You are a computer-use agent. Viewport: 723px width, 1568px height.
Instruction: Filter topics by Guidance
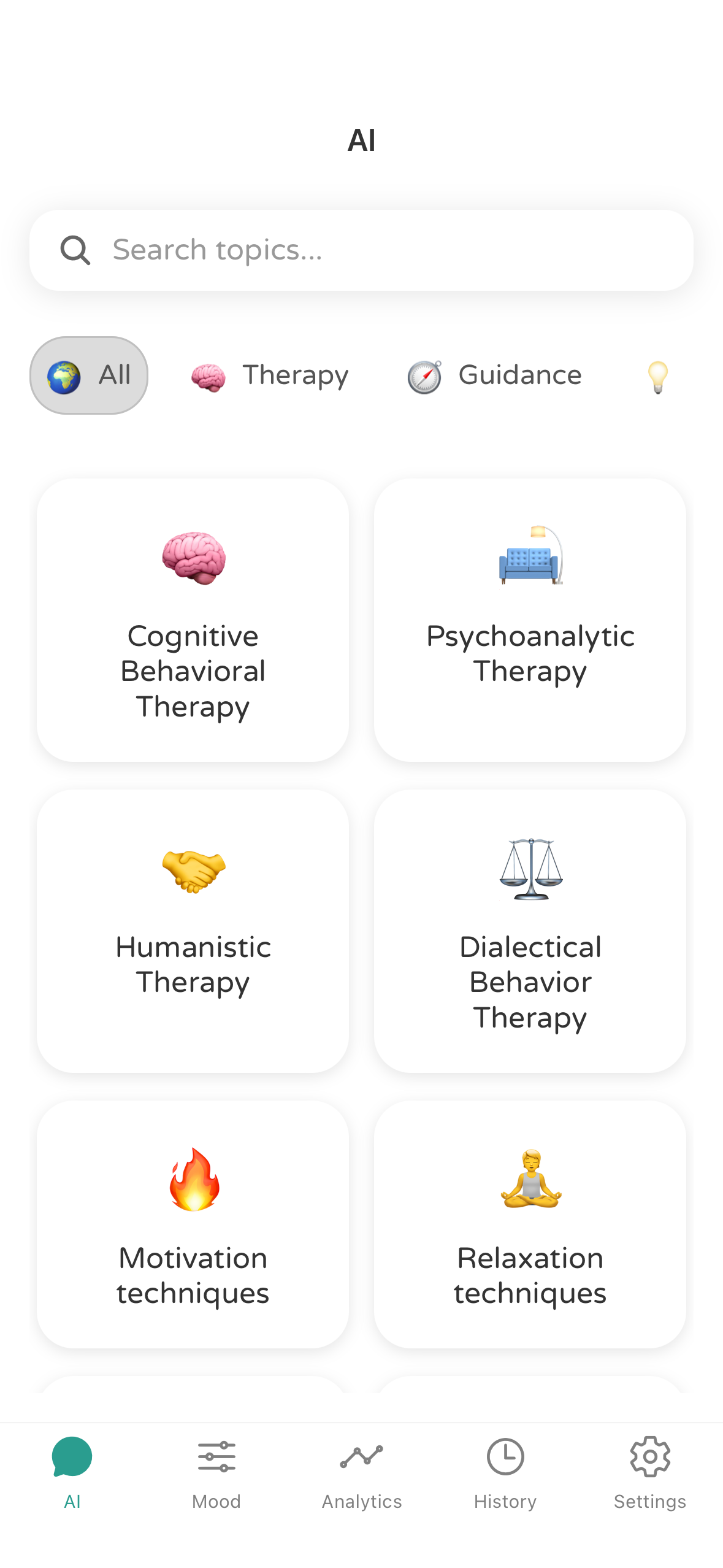point(495,375)
